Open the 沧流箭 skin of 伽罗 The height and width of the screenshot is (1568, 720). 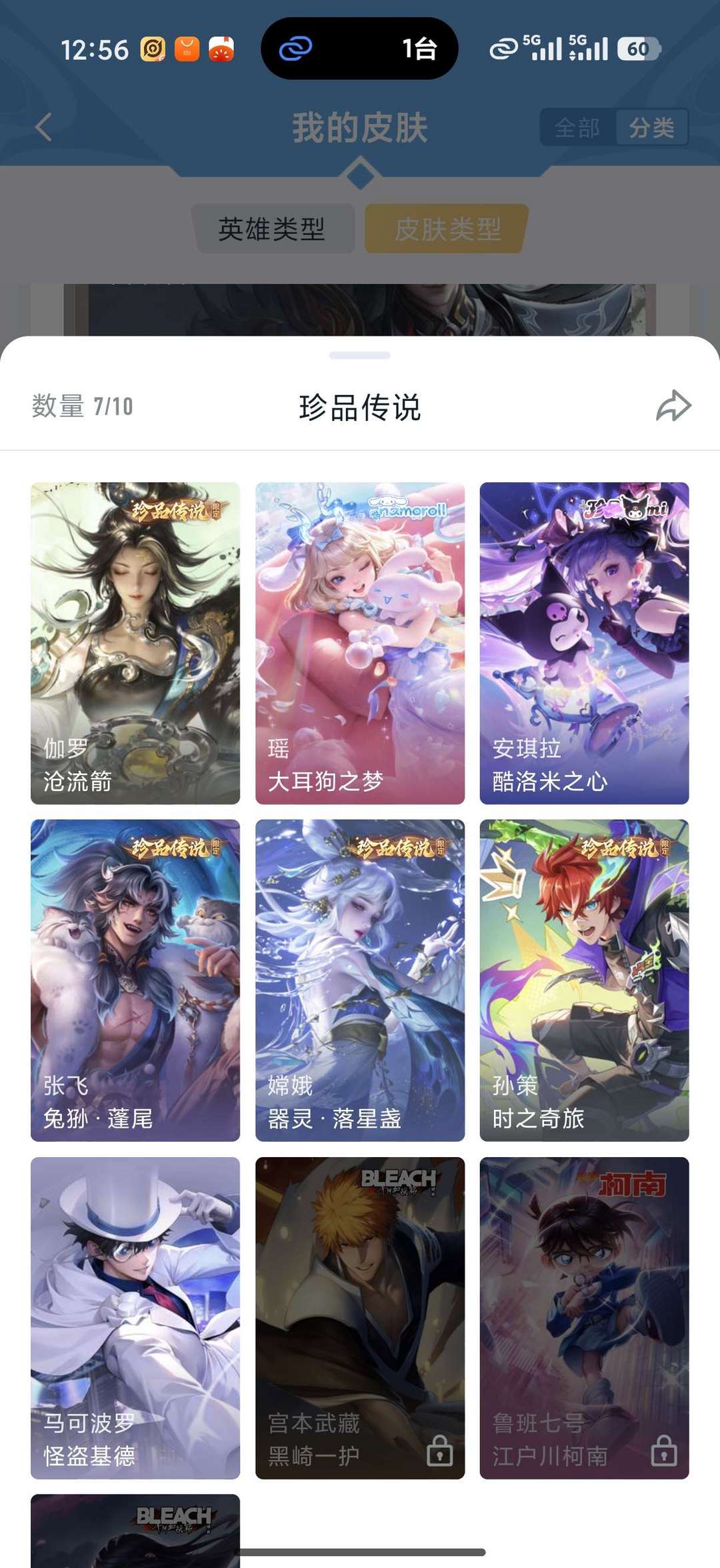pyautogui.click(x=135, y=644)
